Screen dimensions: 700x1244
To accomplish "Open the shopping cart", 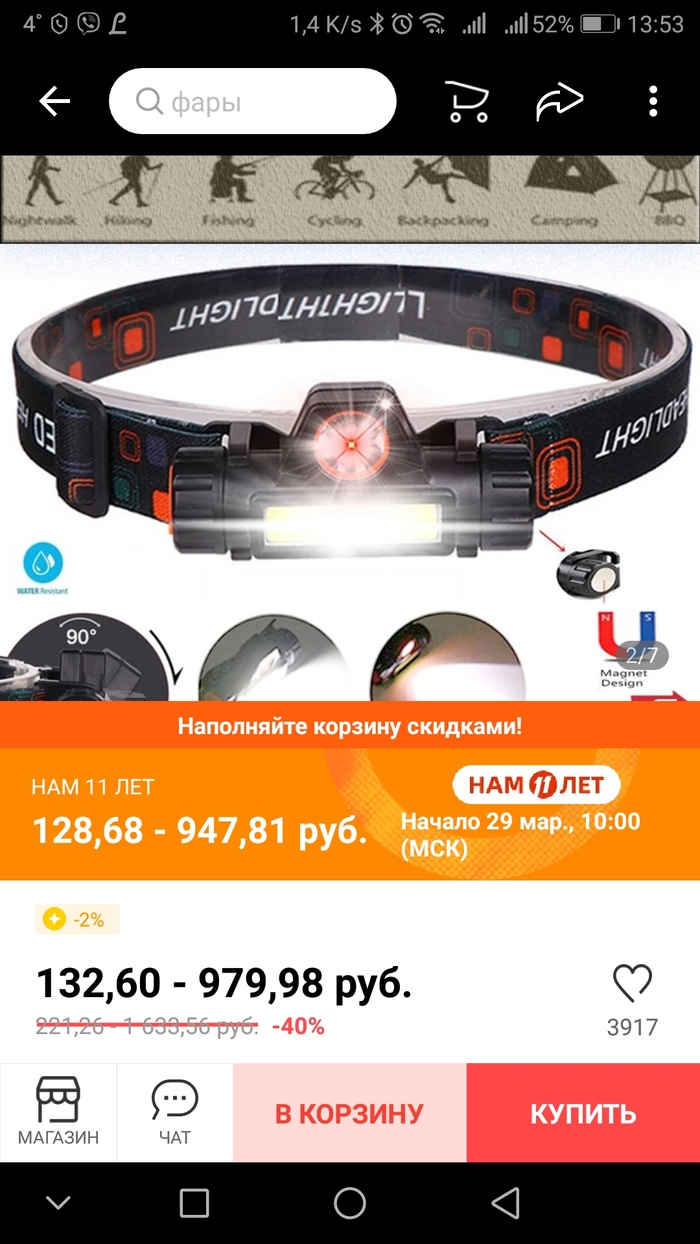I will click(466, 101).
